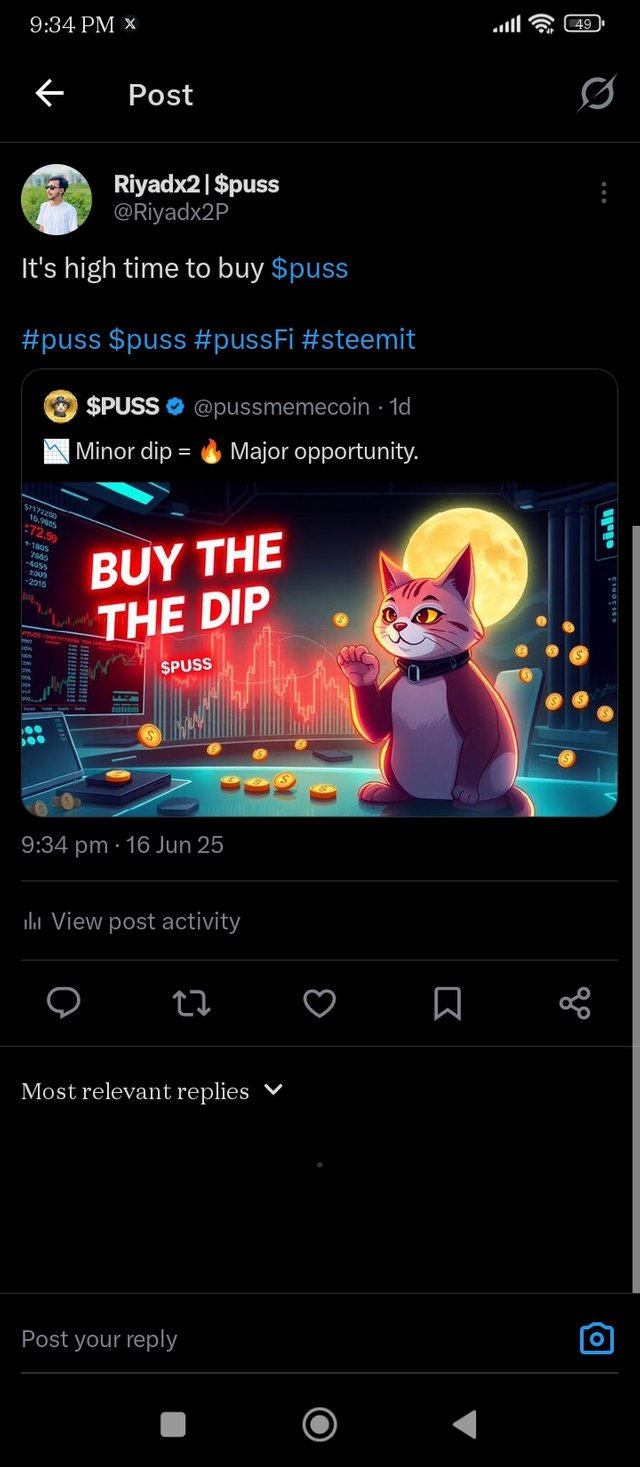The image size is (640, 1467).
Task: Open the #steemit hashtag
Action: (358, 339)
